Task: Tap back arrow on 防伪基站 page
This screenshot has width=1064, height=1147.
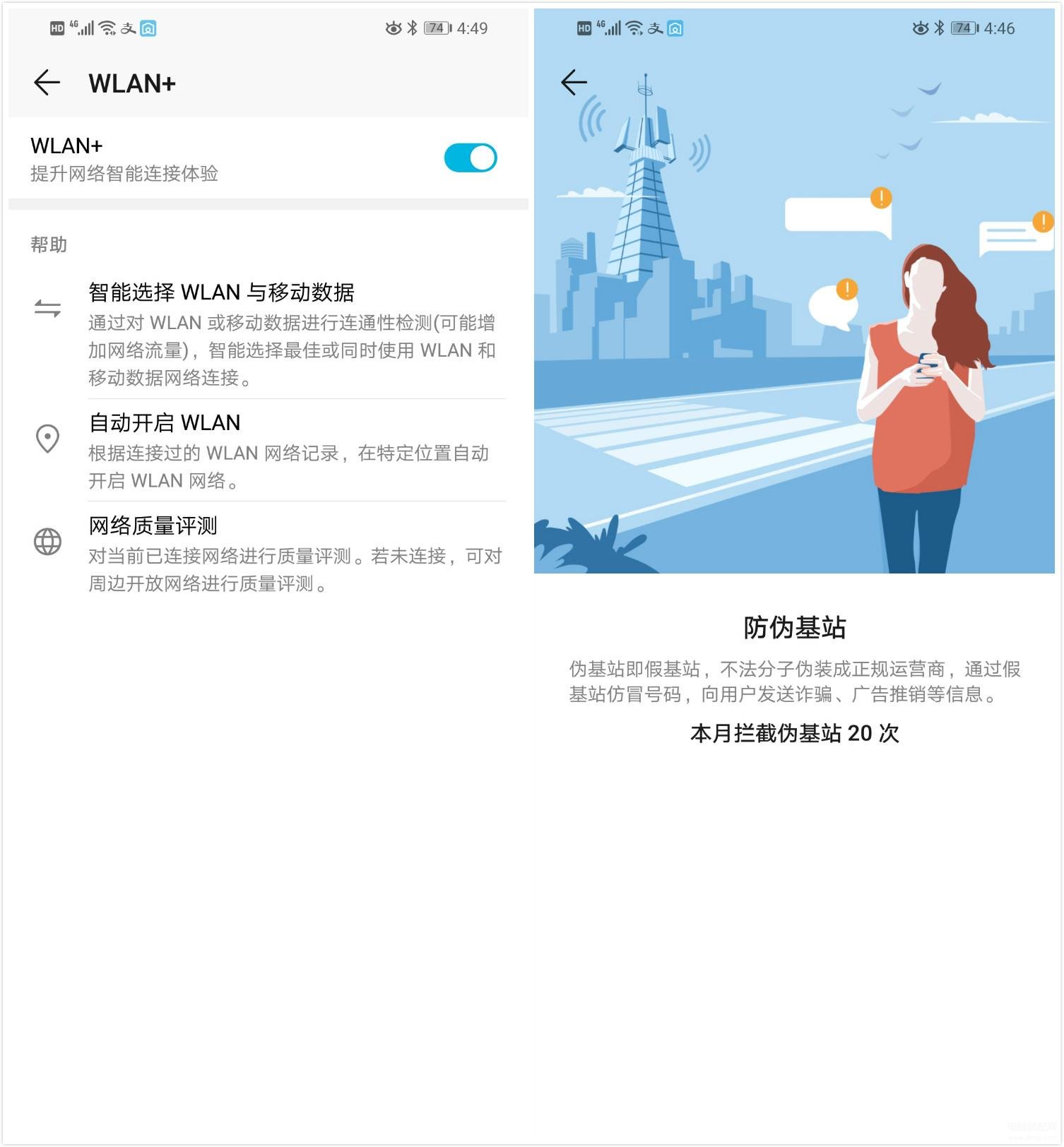Action: pyautogui.click(x=573, y=83)
